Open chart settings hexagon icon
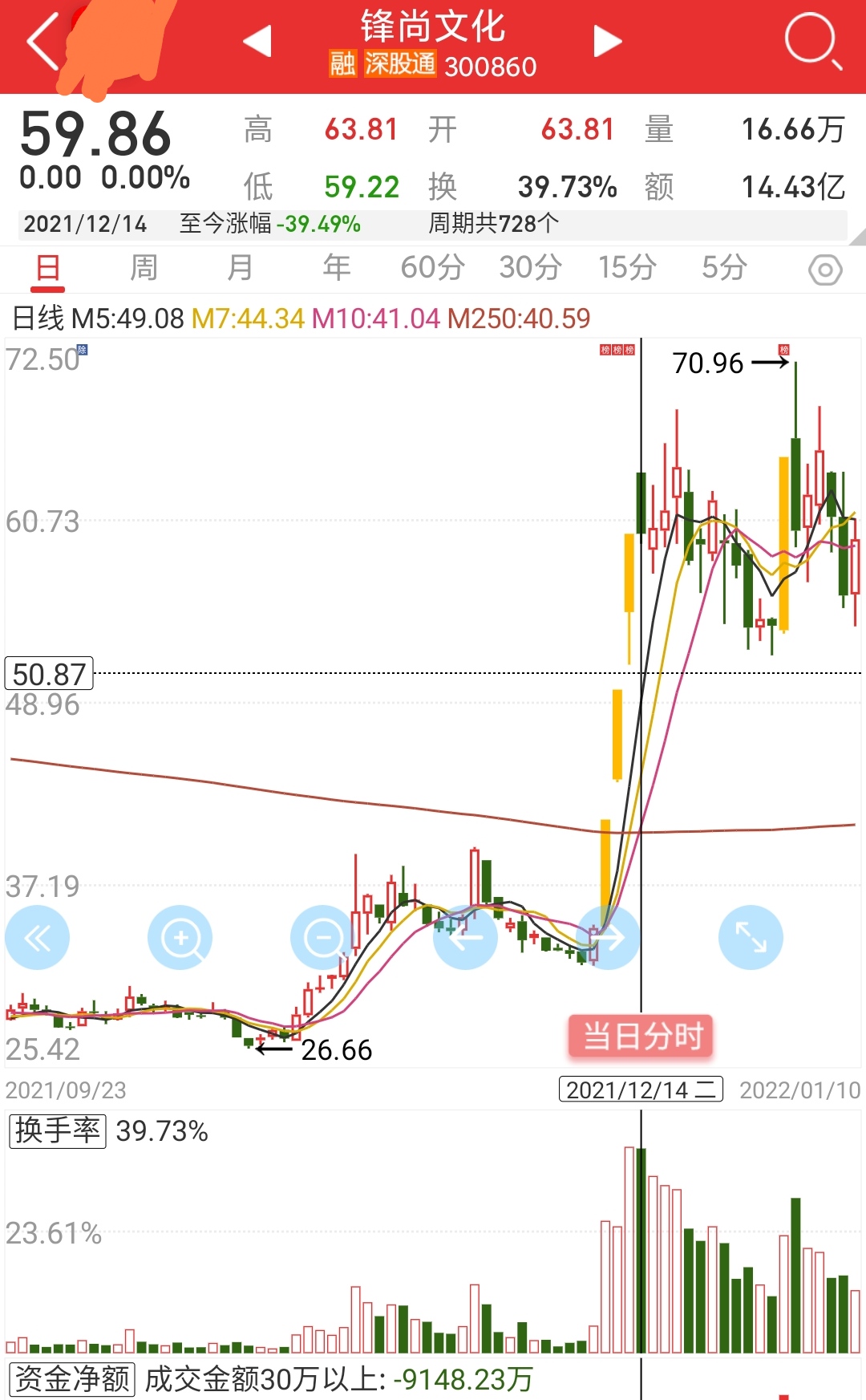Viewport: 866px width, 1400px height. coord(825,270)
